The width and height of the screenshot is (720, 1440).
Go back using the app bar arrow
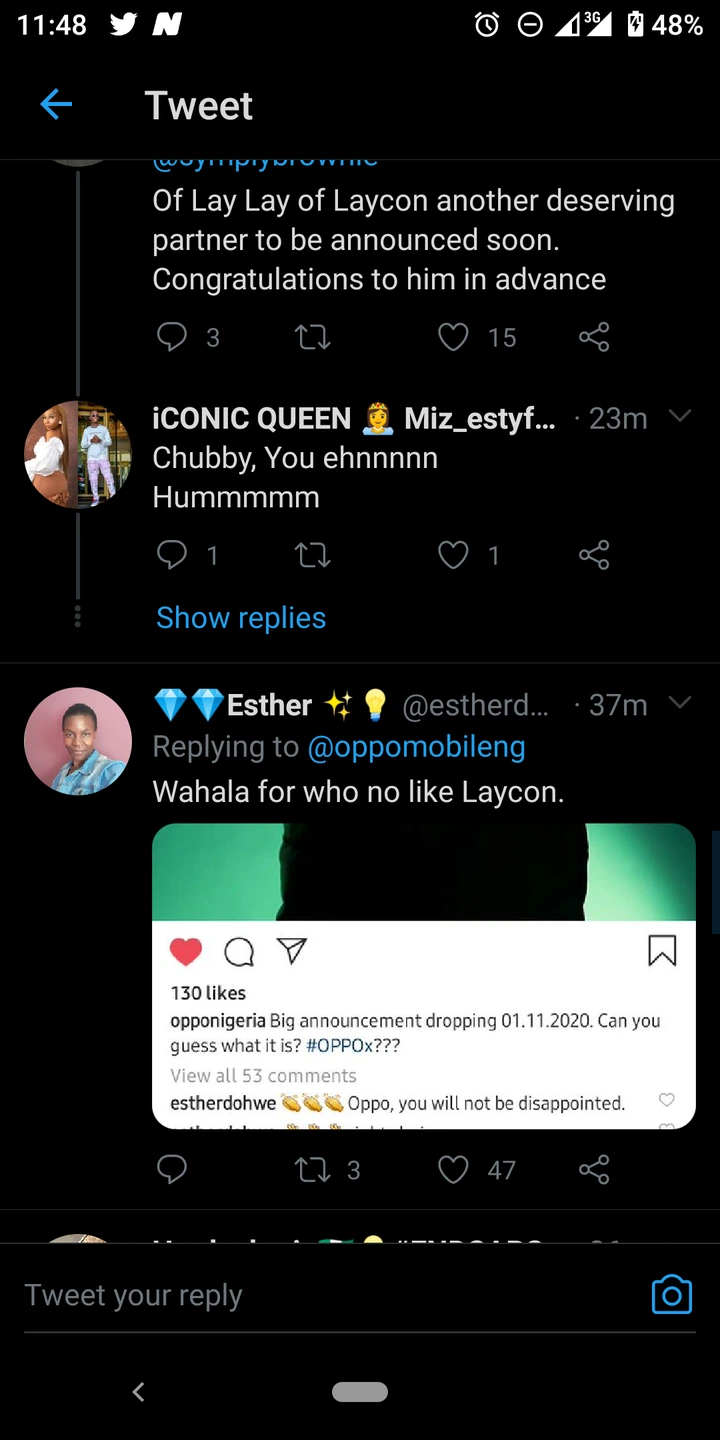[56, 104]
